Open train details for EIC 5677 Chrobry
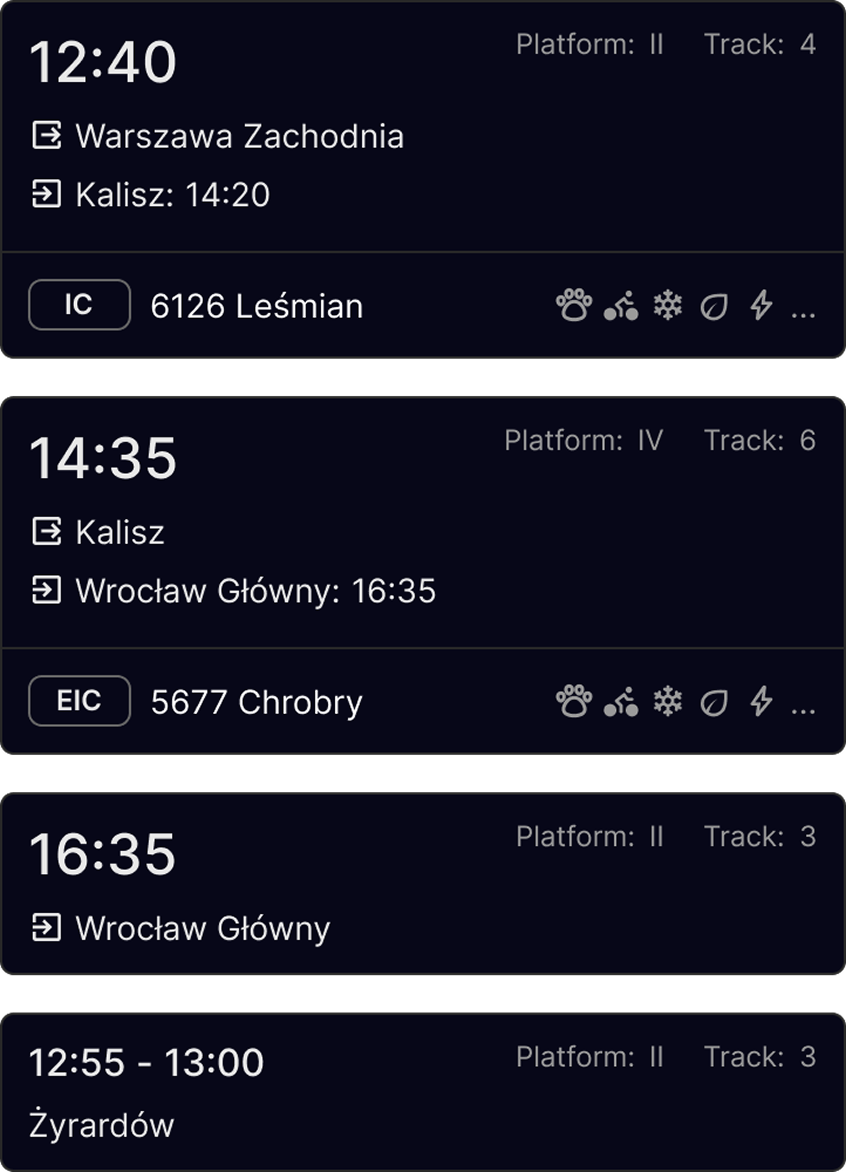The image size is (846, 1172). click(256, 702)
